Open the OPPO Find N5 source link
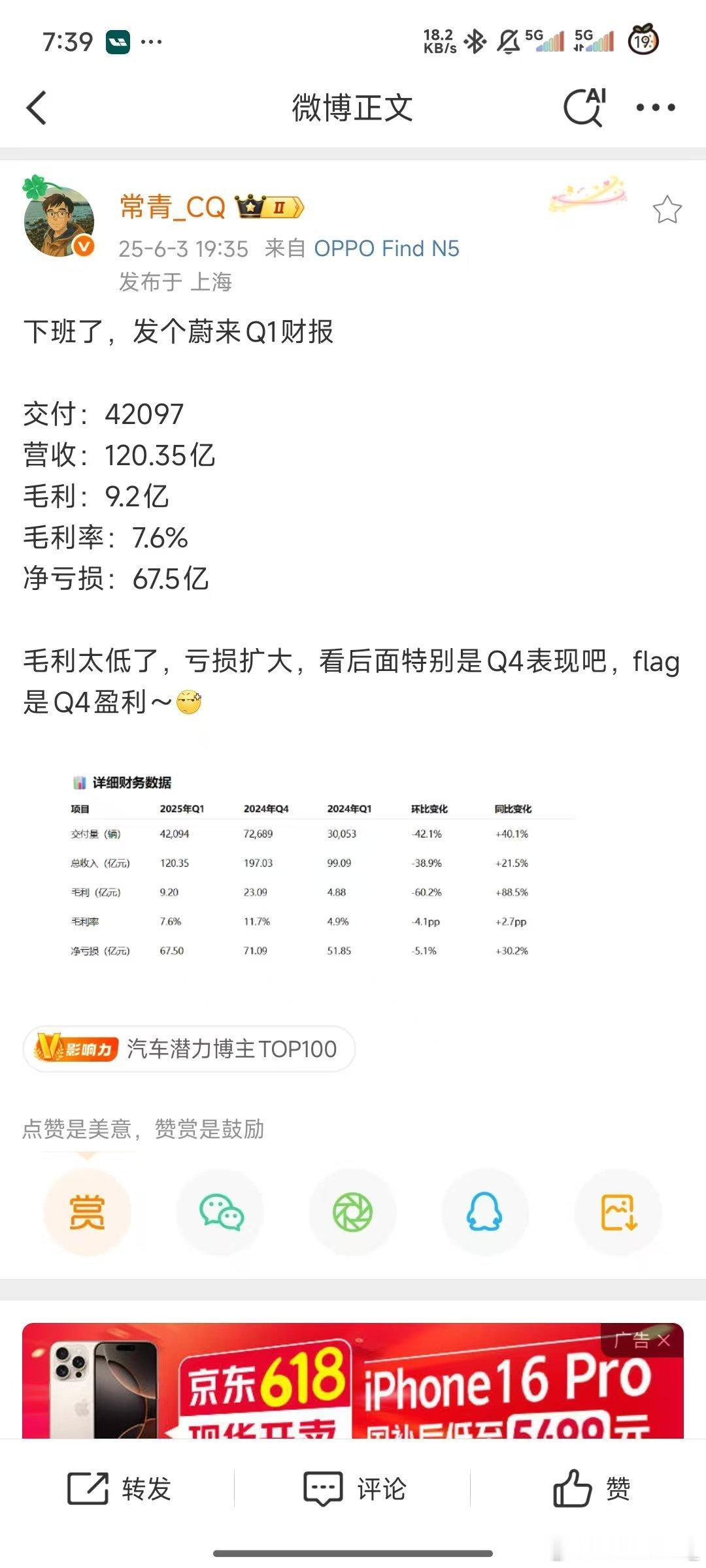The image size is (706, 1568). [386, 249]
